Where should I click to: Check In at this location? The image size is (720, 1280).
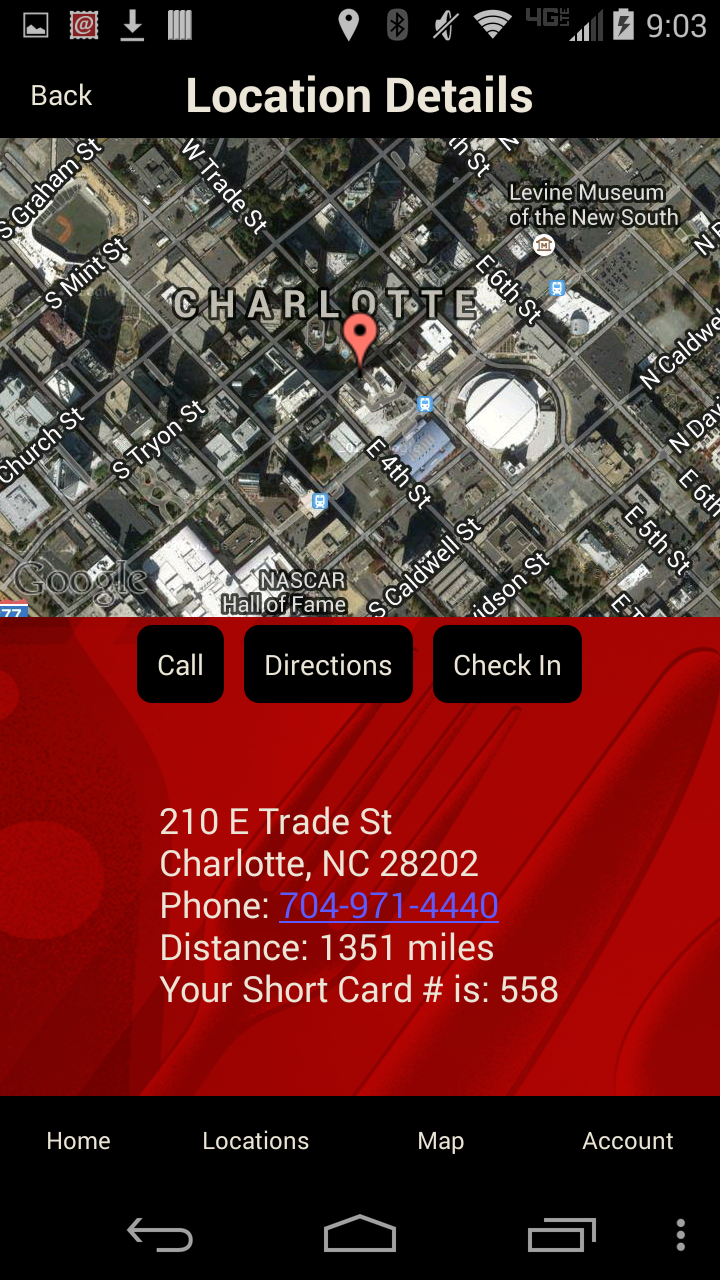(x=507, y=665)
